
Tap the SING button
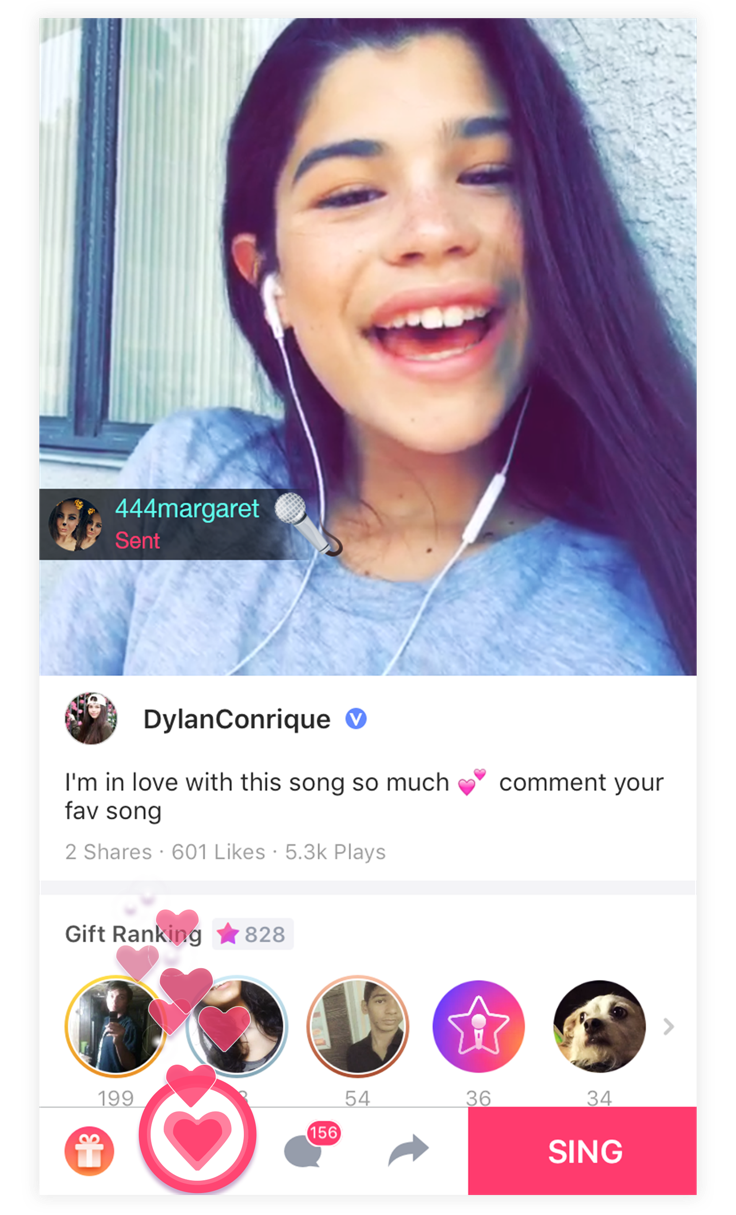(584, 1151)
